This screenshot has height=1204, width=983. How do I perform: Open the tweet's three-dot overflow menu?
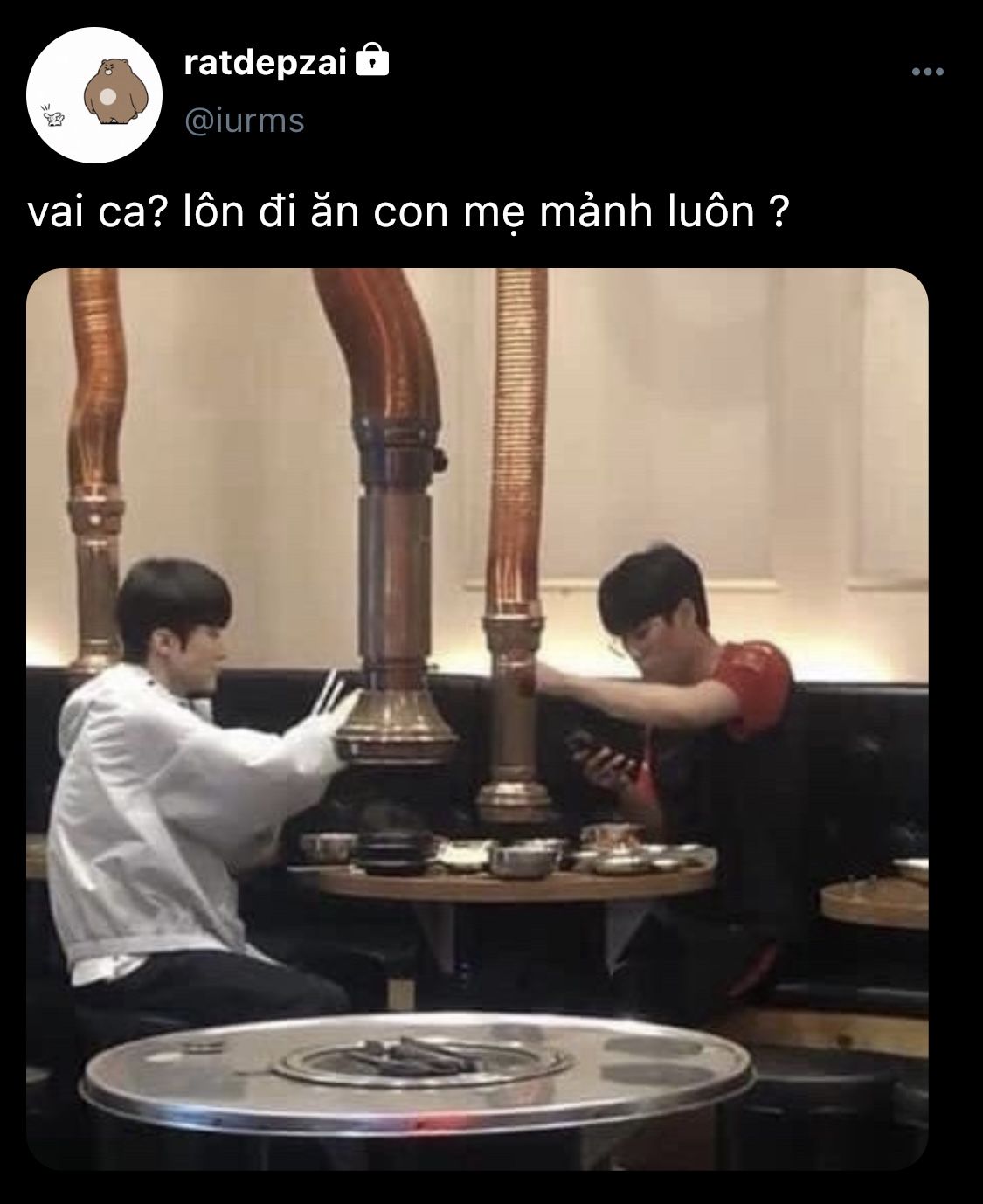tap(927, 72)
